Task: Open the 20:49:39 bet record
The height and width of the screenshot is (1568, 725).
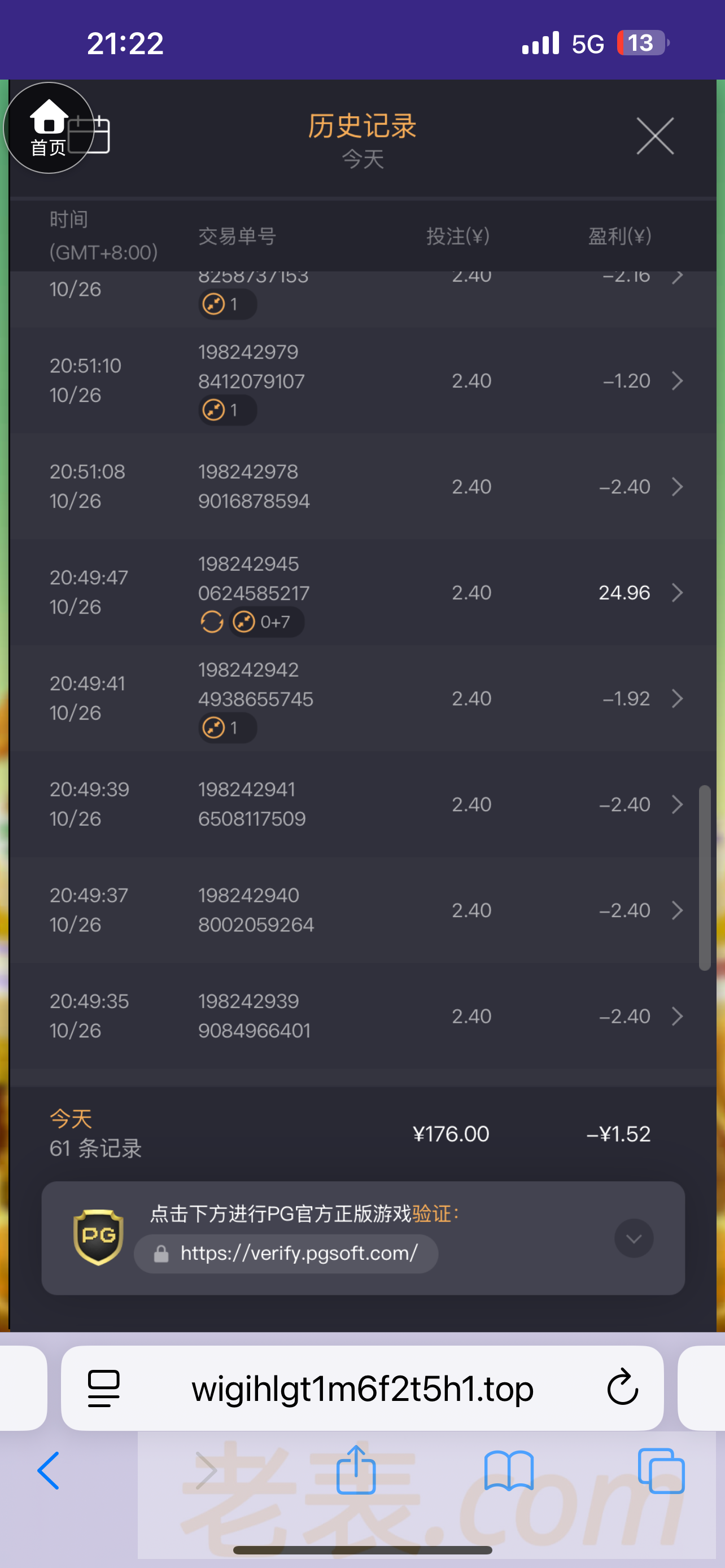Action: 676,805
